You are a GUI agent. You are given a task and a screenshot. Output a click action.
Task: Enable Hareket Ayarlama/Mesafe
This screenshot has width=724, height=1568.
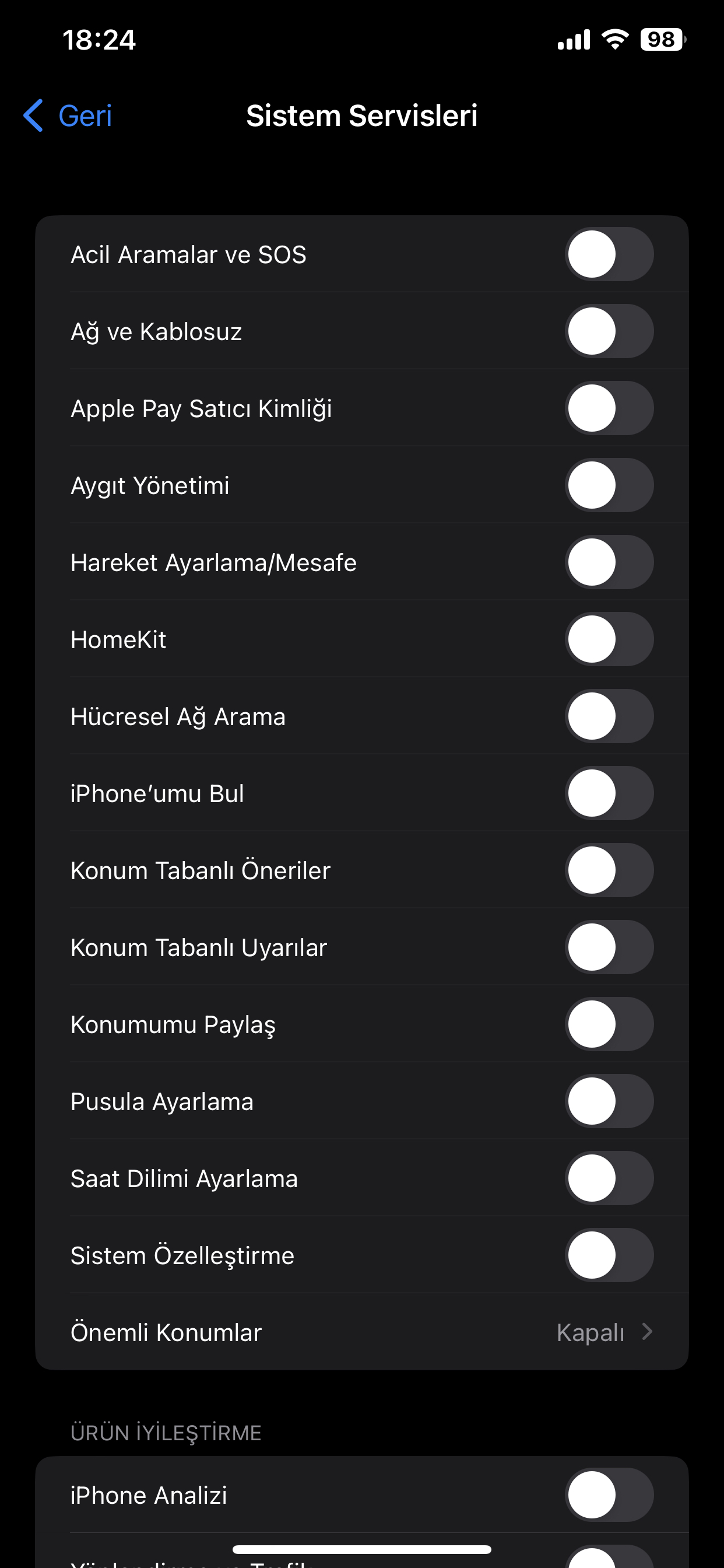[609, 562]
